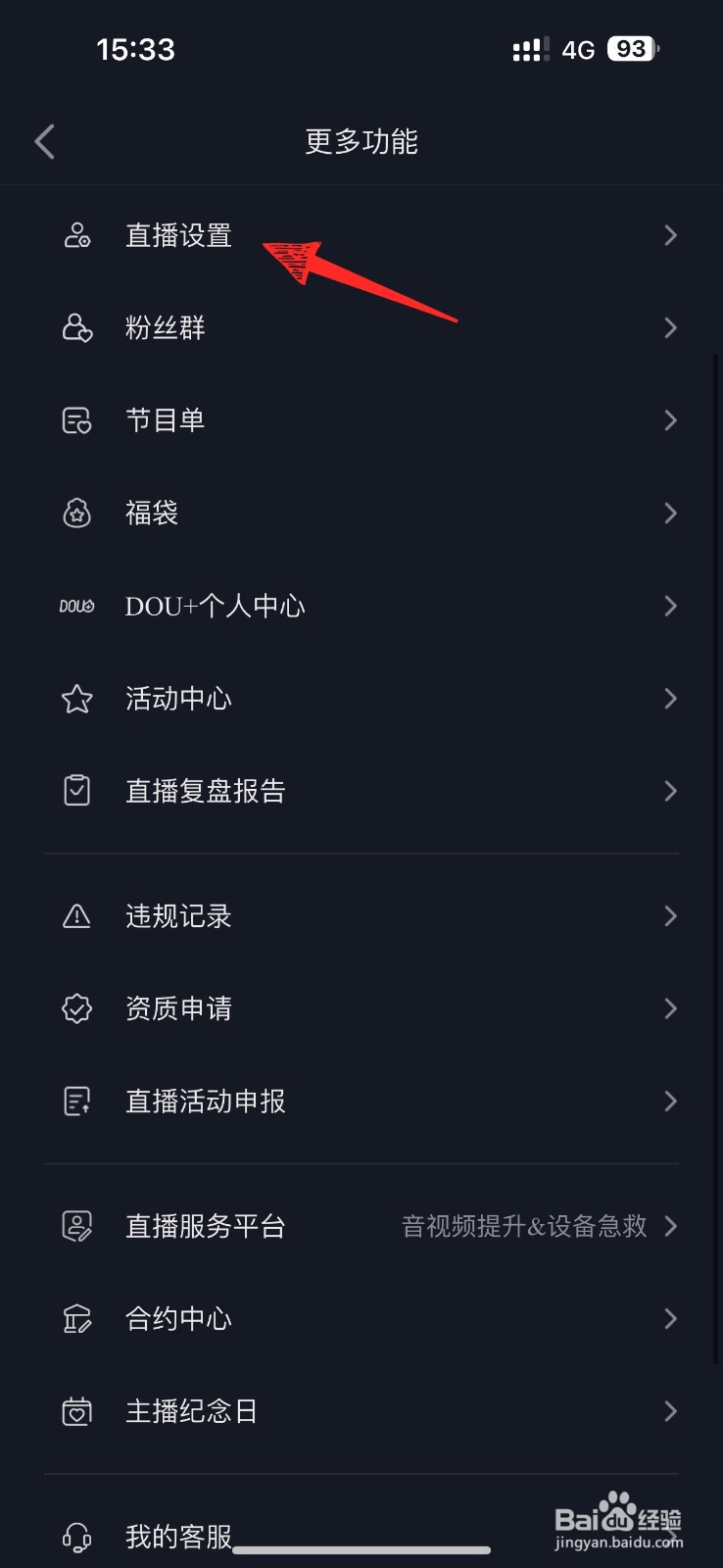Open 节目单 program list

(x=361, y=420)
